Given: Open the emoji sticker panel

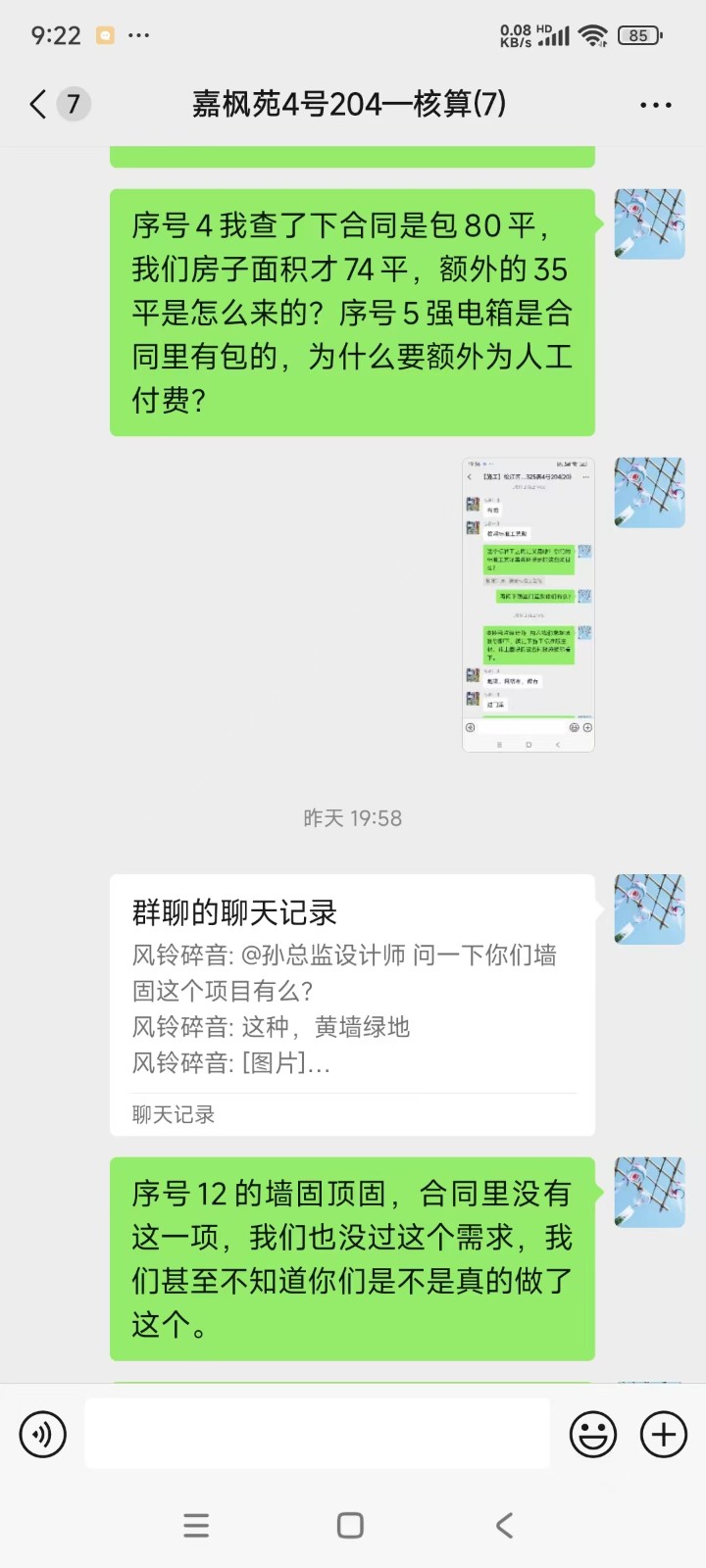Looking at the screenshot, I should pyautogui.click(x=593, y=1435).
